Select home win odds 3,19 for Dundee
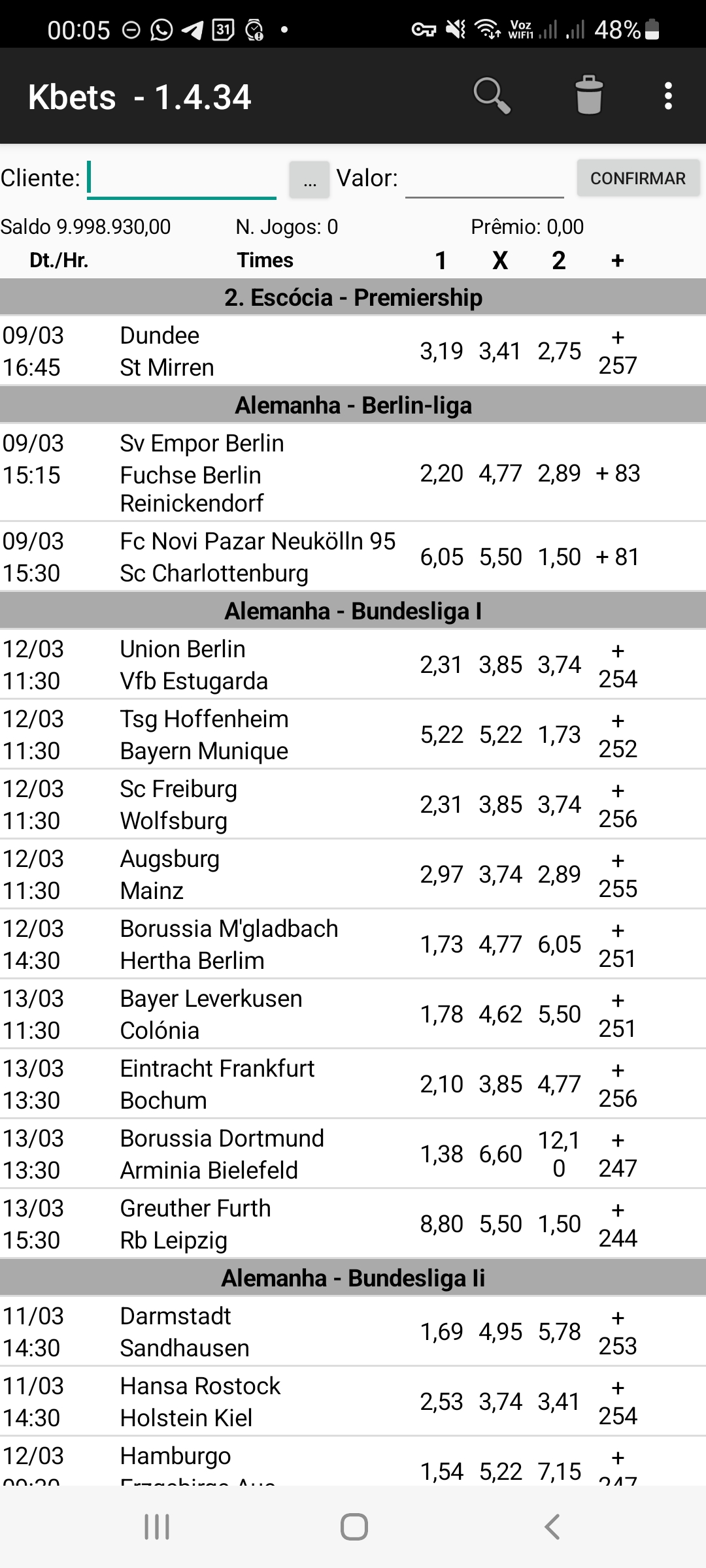This screenshot has height=1568, width=706. tap(441, 351)
